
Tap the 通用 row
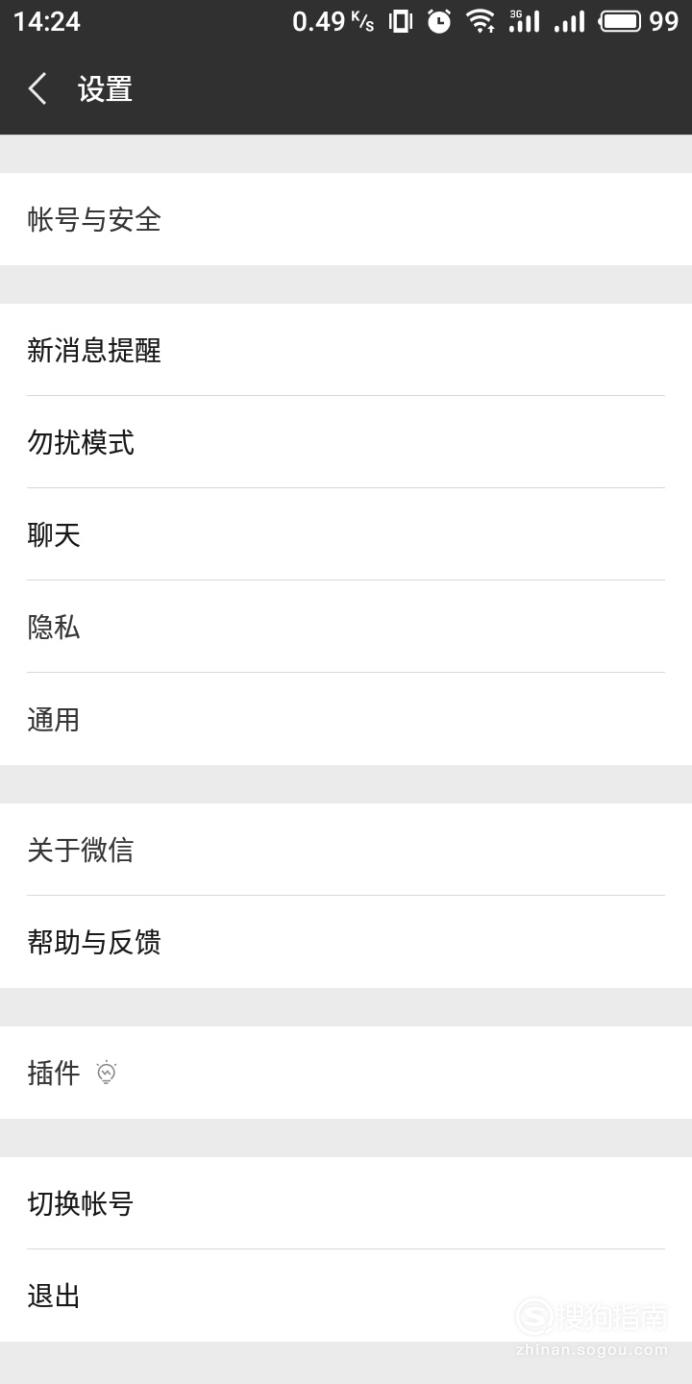(346, 719)
